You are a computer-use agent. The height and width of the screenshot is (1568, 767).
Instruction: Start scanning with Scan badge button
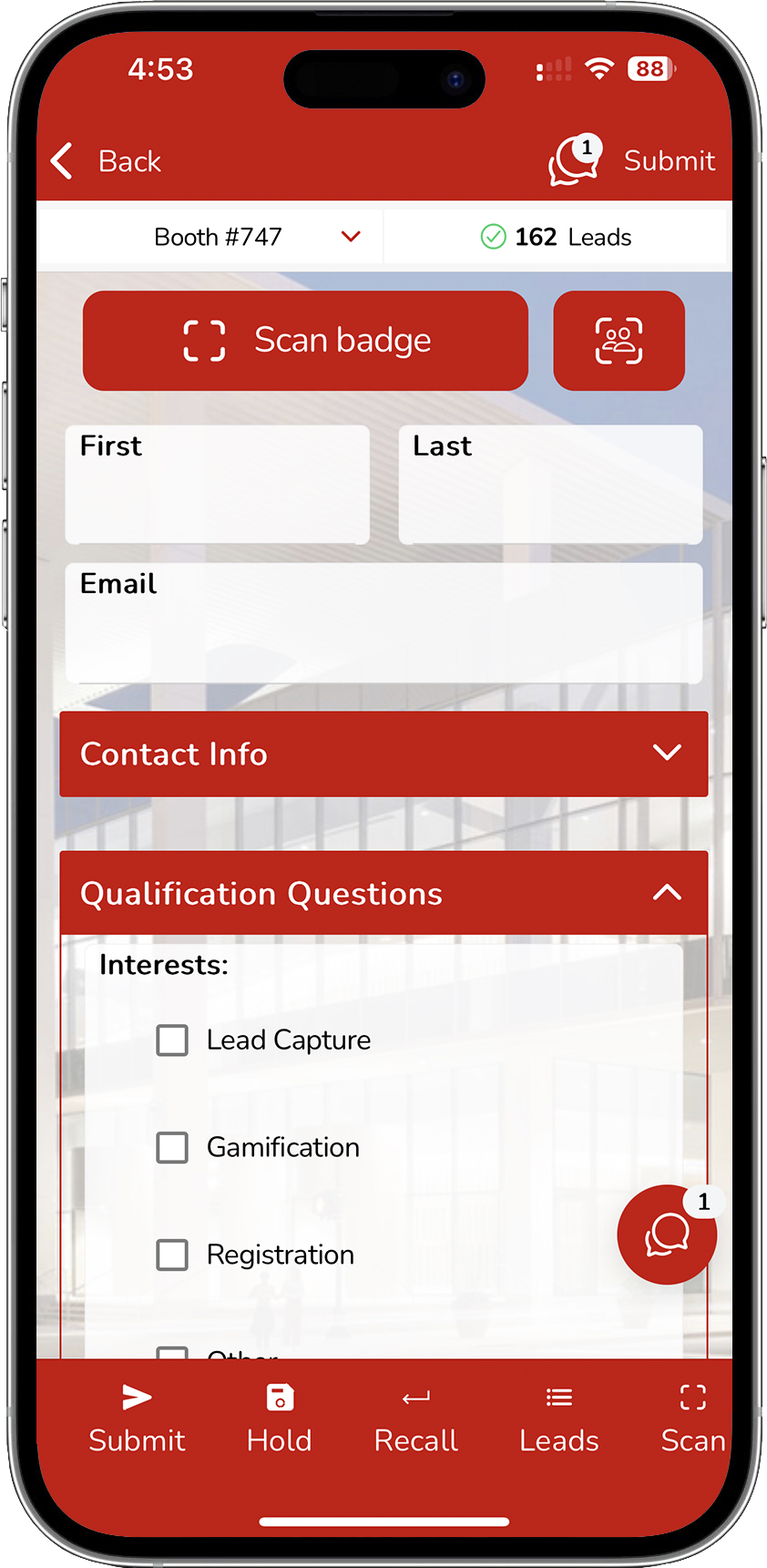tap(305, 341)
